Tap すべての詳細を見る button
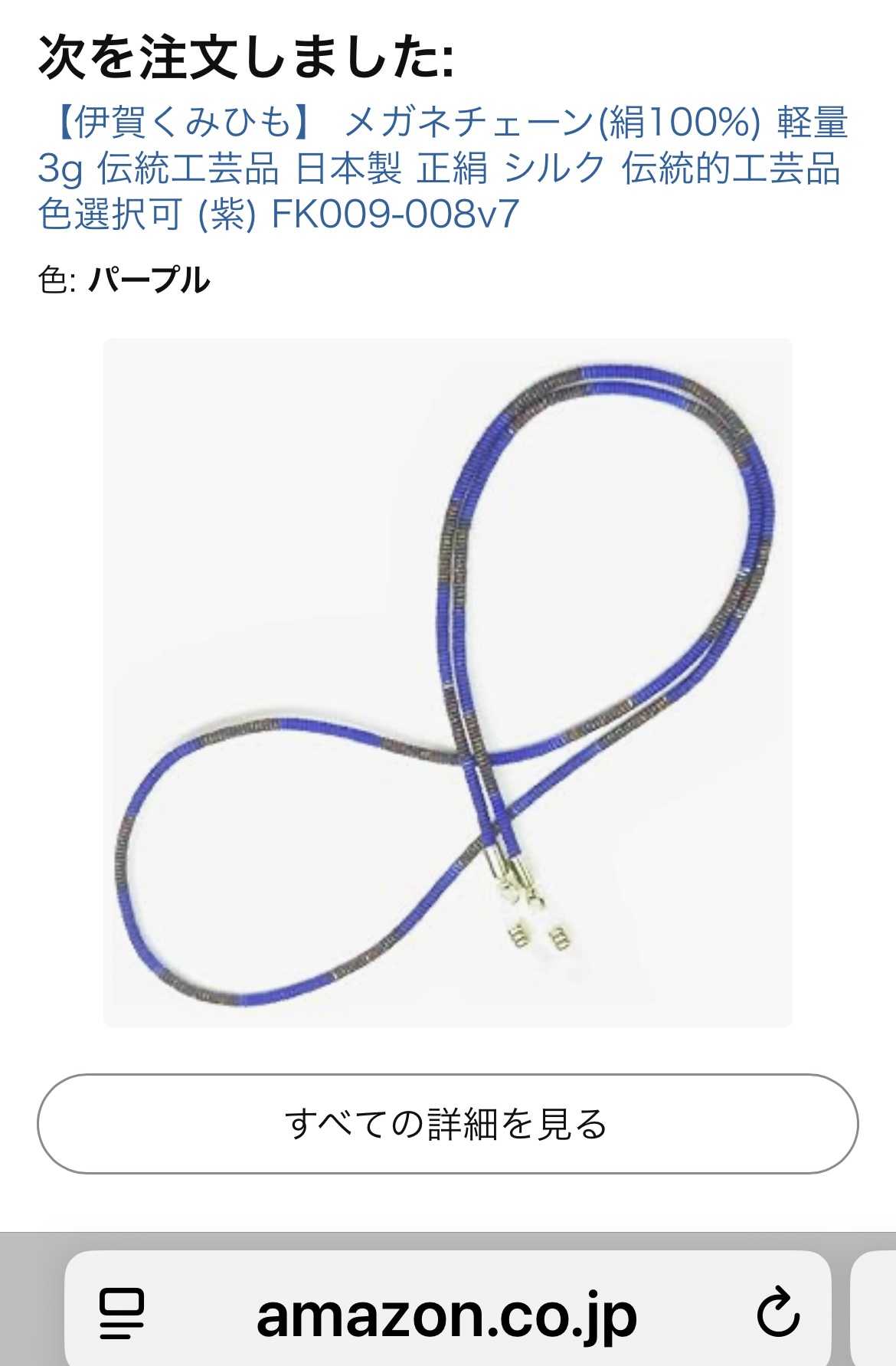This screenshot has width=896, height=1366. pos(447,1123)
